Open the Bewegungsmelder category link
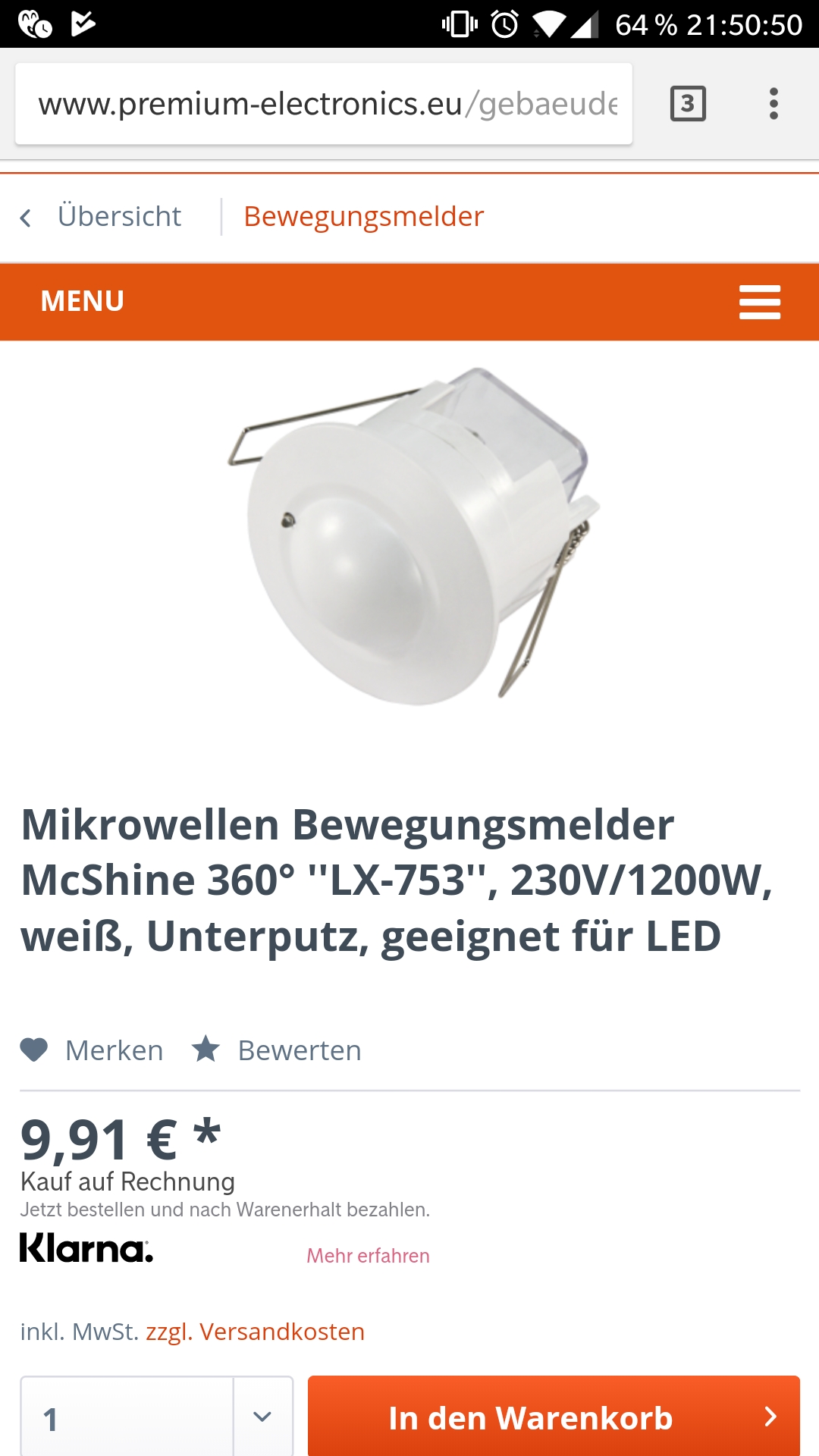The width and height of the screenshot is (819, 1456). [363, 217]
